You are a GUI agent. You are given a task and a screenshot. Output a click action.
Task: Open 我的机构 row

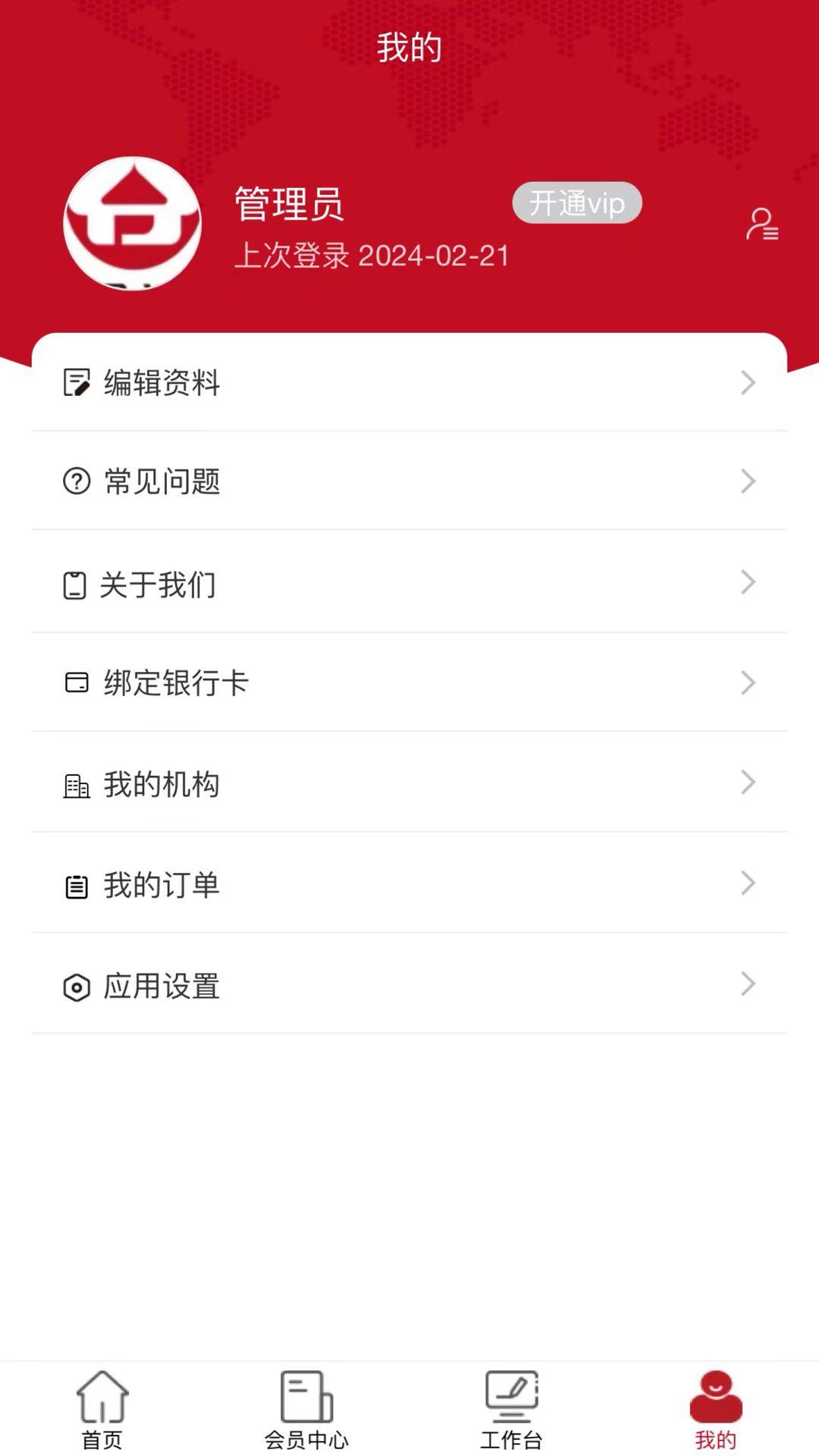click(x=409, y=783)
